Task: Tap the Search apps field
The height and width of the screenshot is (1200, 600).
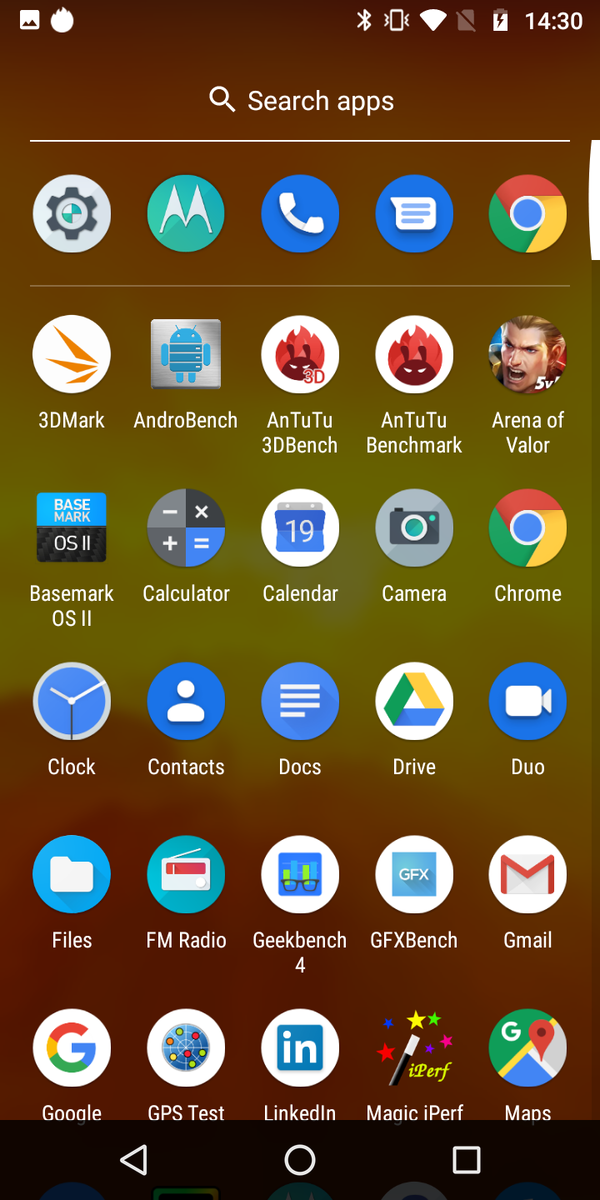Action: click(x=300, y=101)
